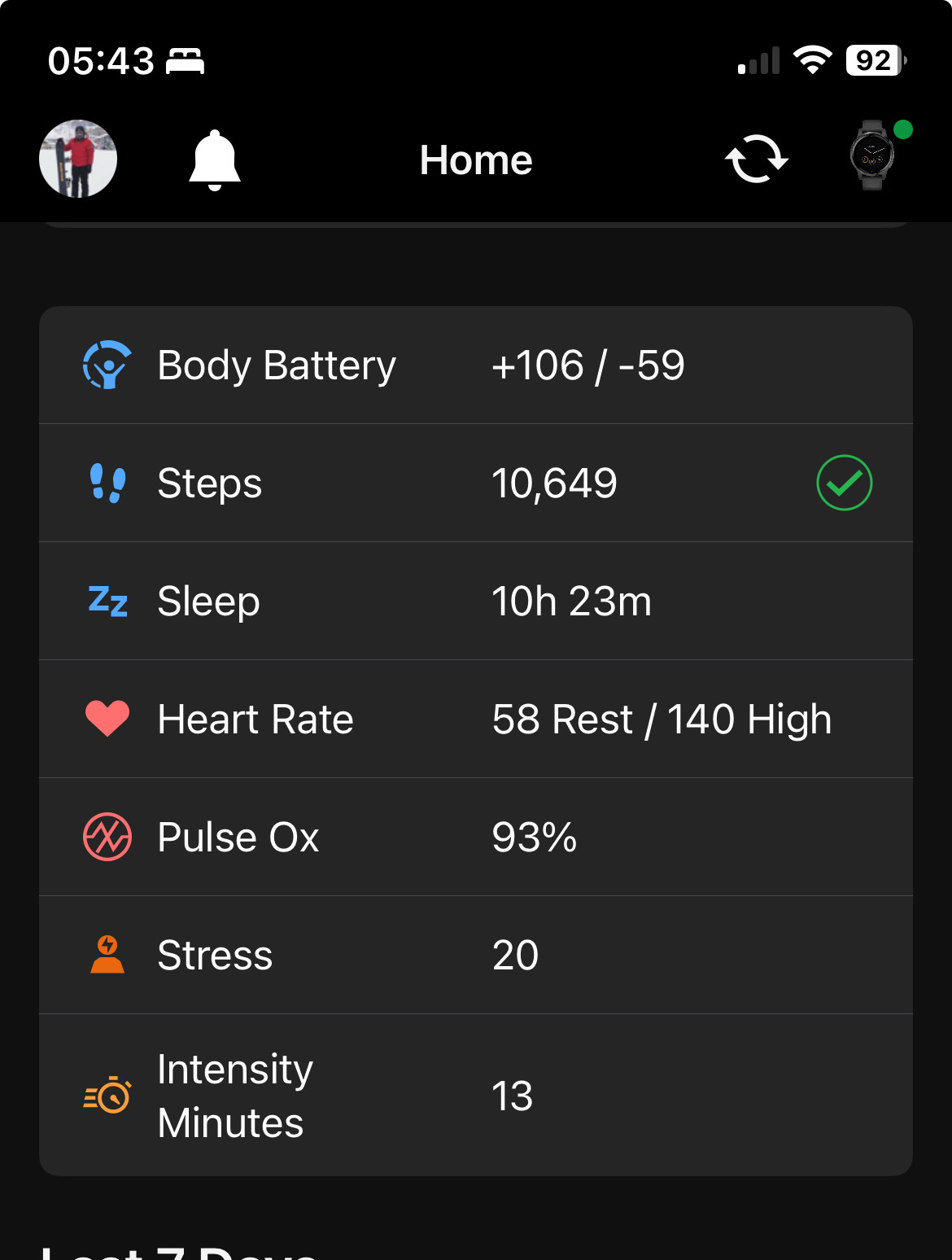The height and width of the screenshot is (1260, 952).
Task: Open Body Battery details
Action: click(x=475, y=365)
